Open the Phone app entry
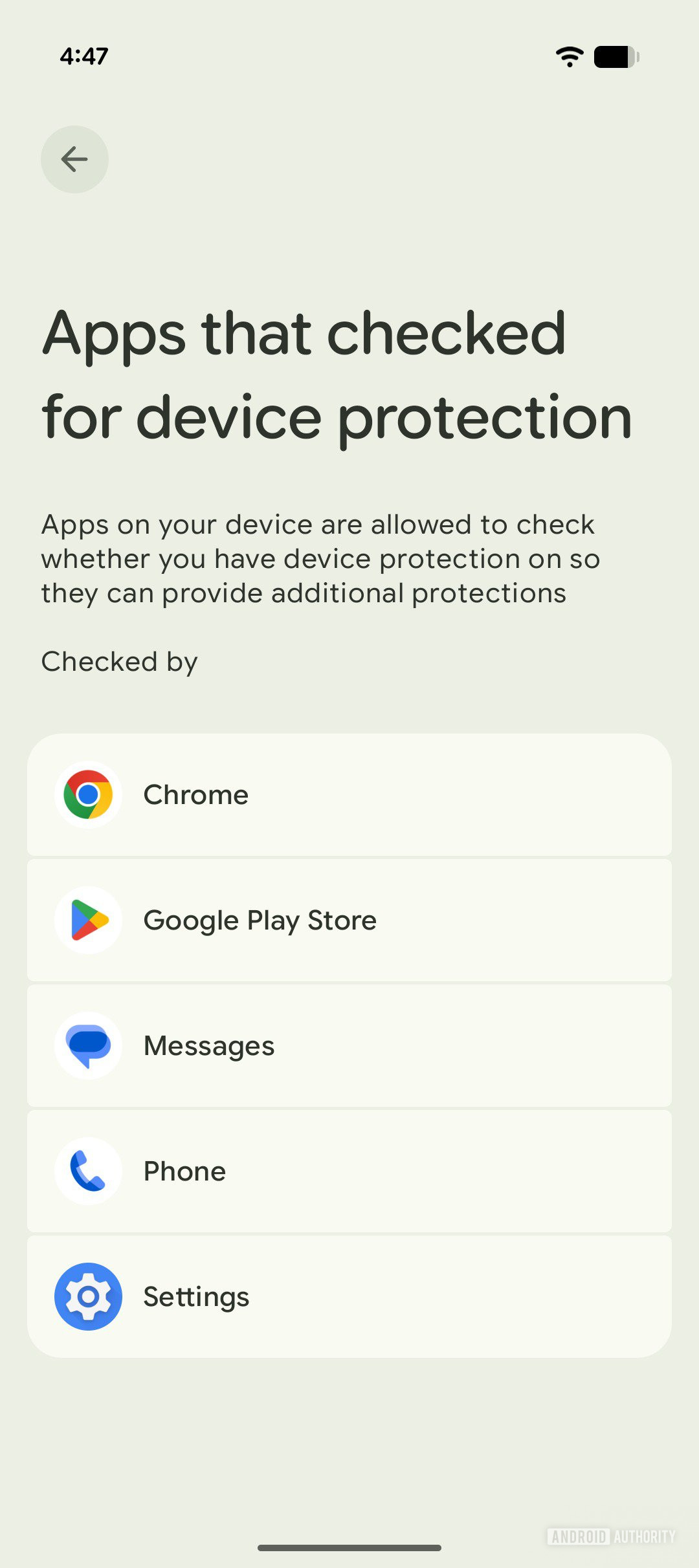 pyautogui.click(x=349, y=1170)
